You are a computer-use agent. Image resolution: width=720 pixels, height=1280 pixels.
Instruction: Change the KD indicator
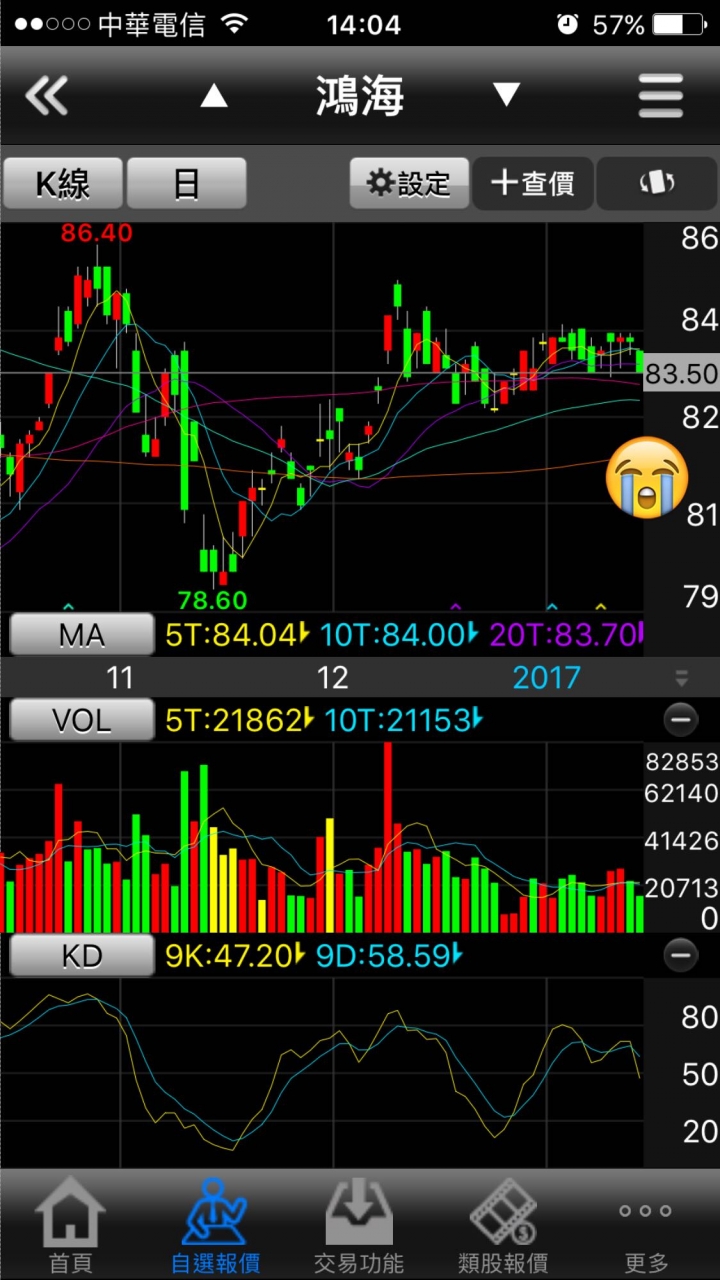tap(82, 956)
